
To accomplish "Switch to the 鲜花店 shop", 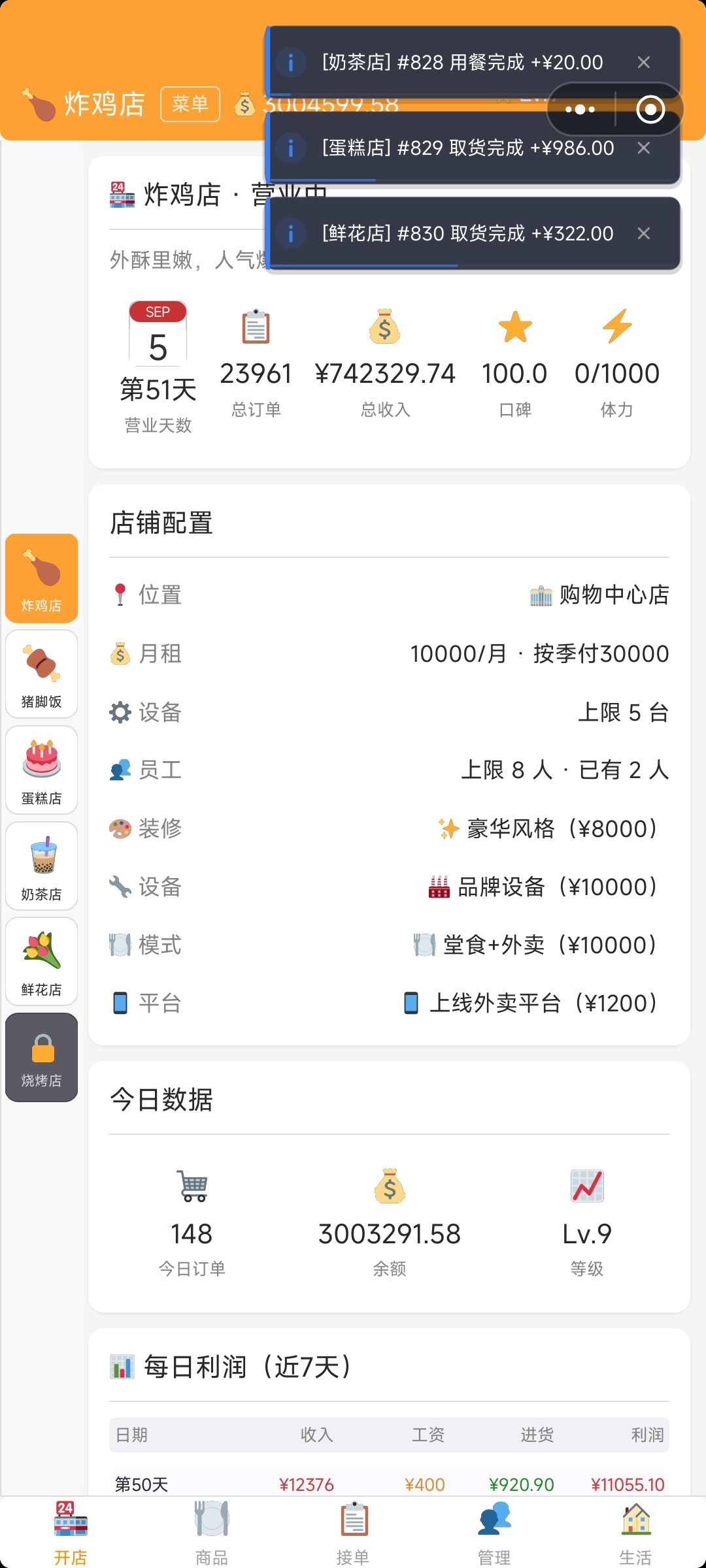I will [x=42, y=962].
